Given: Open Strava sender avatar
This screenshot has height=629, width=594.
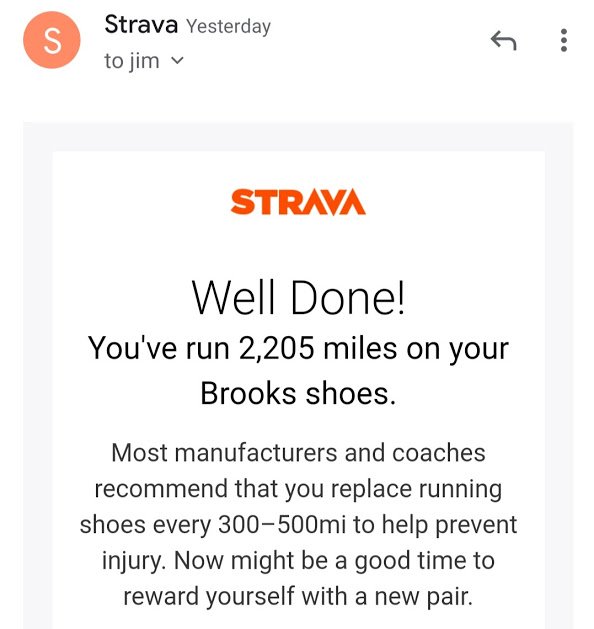Looking at the screenshot, I should pyautogui.click(x=52, y=40).
